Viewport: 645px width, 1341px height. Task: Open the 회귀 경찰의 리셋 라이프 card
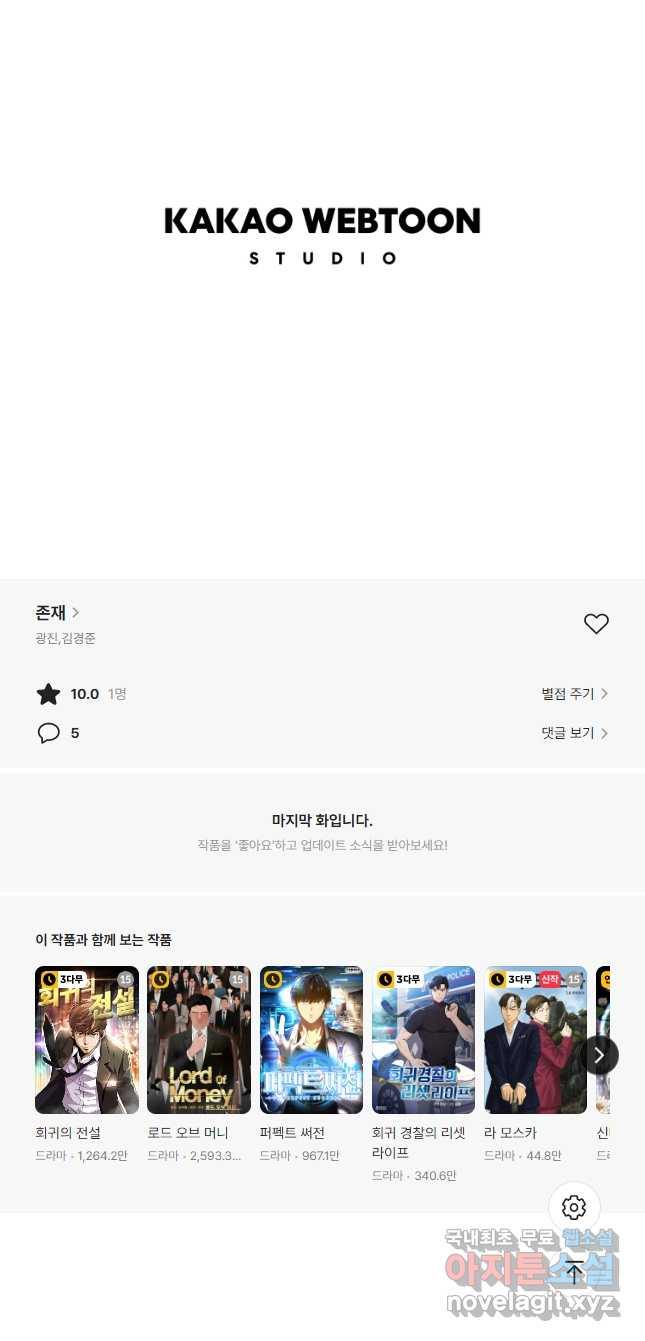(x=423, y=1040)
